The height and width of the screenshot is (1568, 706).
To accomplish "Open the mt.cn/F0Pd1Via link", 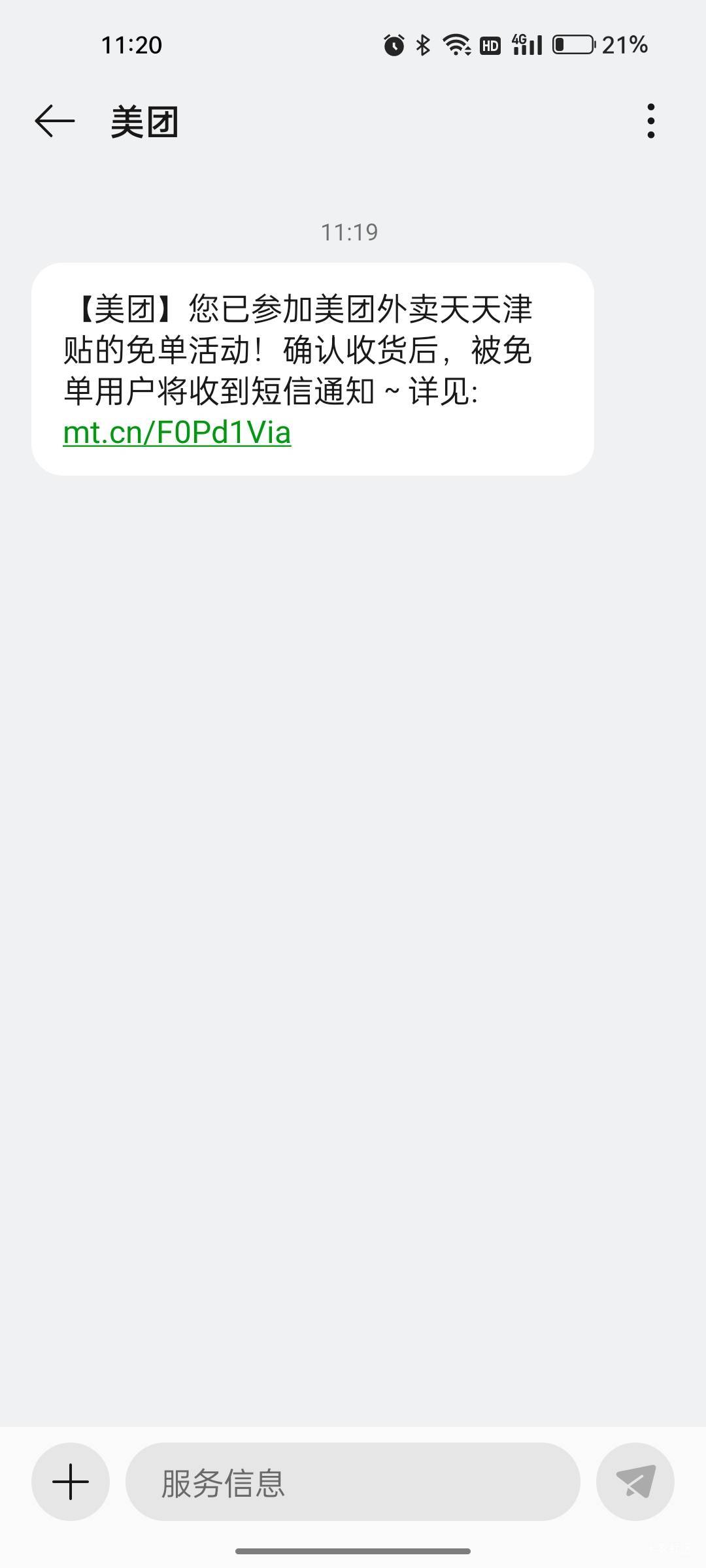I will click(177, 433).
